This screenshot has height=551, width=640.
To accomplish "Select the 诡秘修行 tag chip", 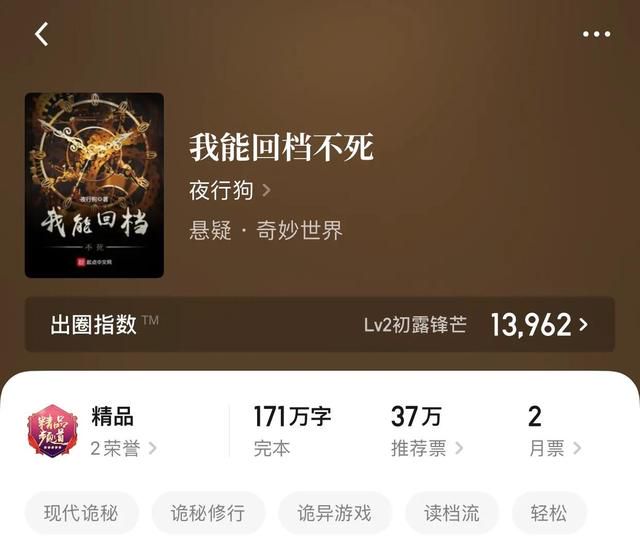I will tap(208, 513).
